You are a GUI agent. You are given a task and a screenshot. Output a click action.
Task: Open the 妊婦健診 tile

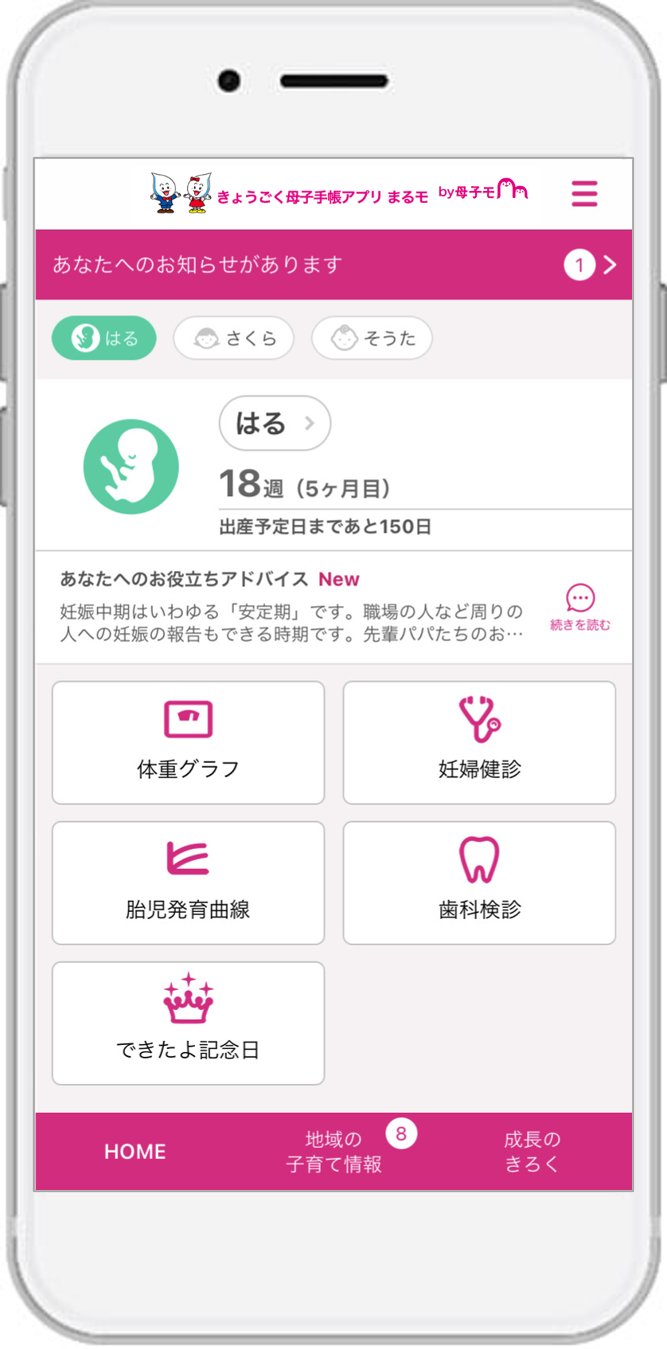(x=479, y=742)
